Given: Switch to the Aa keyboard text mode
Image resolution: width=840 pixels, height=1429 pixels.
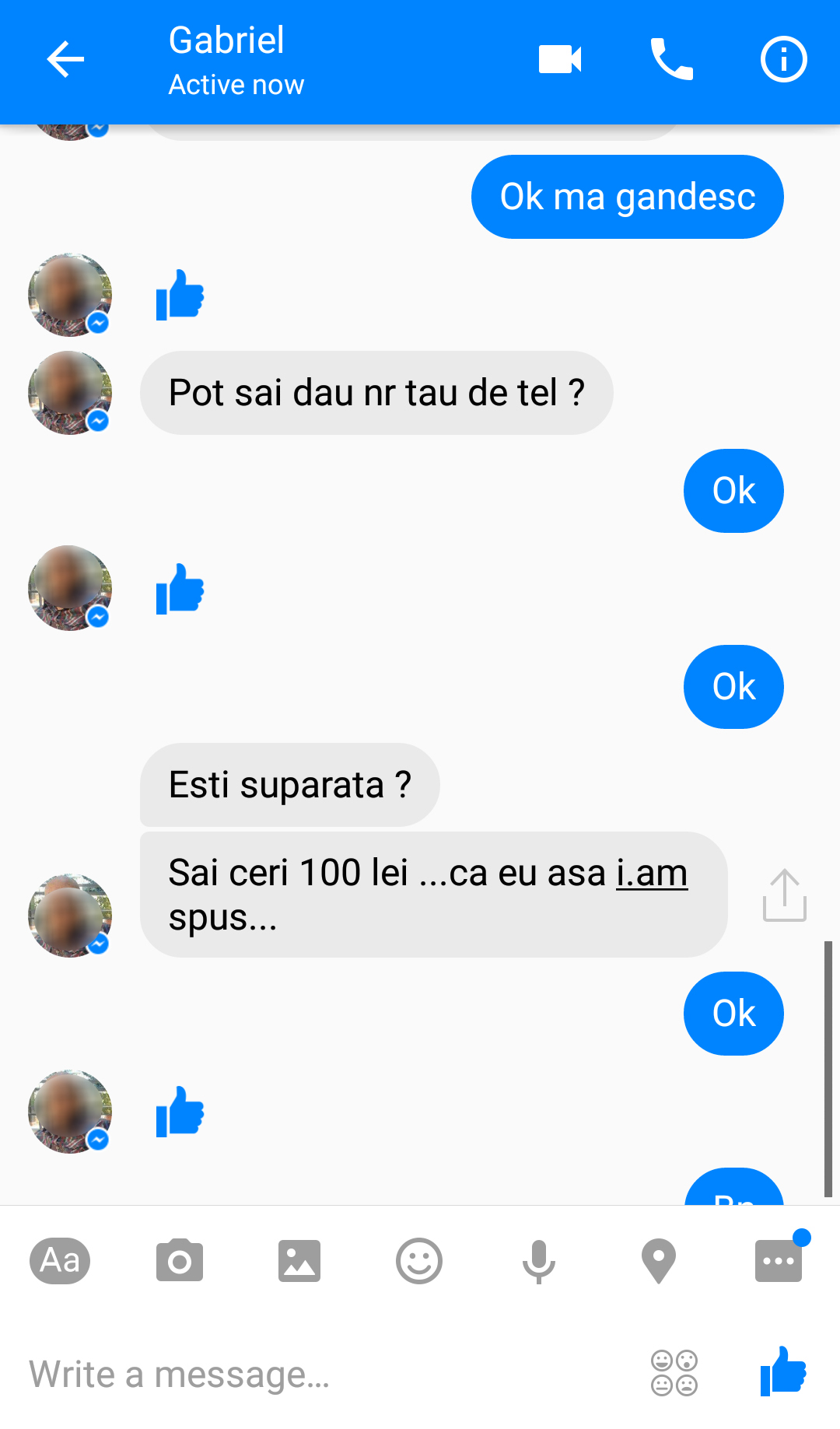Looking at the screenshot, I should [60, 1261].
